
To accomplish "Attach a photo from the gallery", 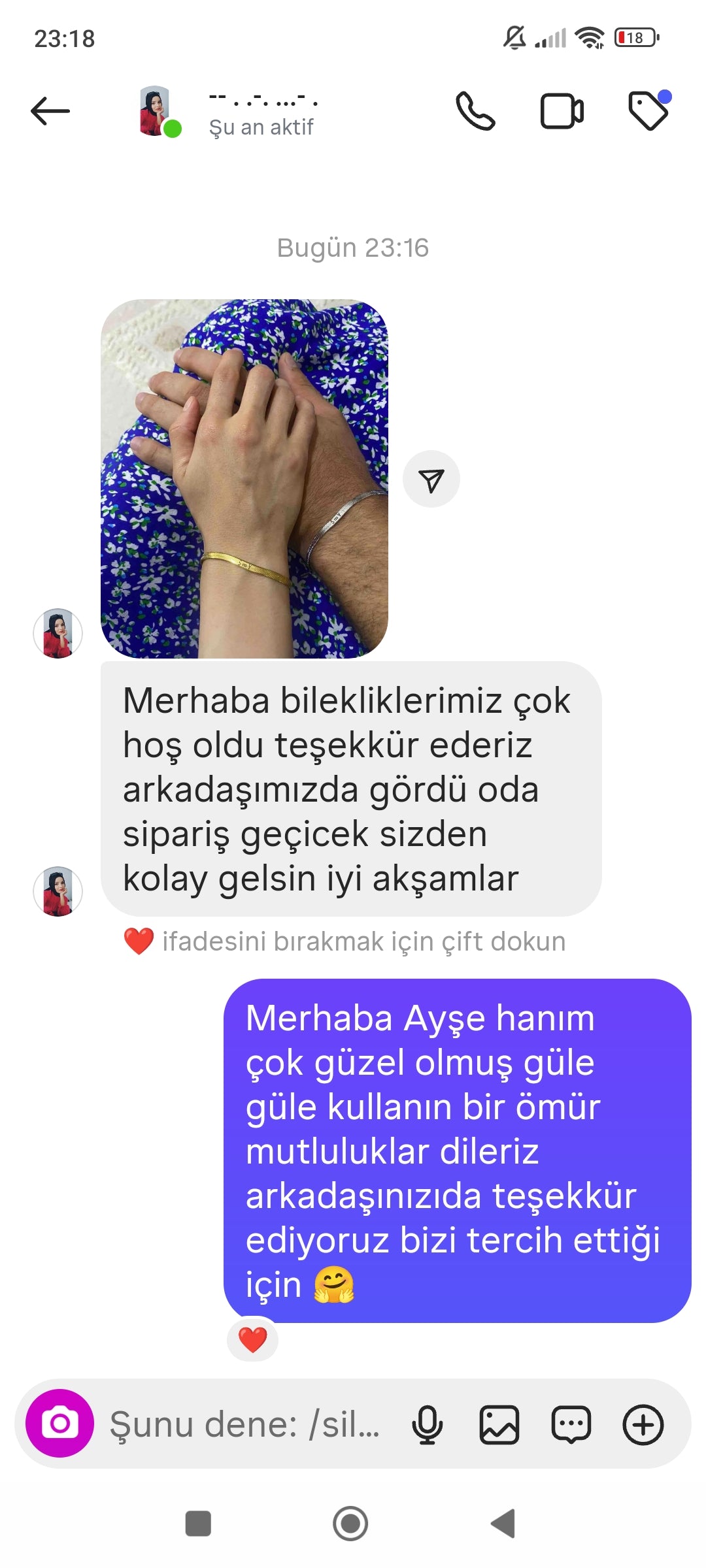I will click(x=499, y=1424).
